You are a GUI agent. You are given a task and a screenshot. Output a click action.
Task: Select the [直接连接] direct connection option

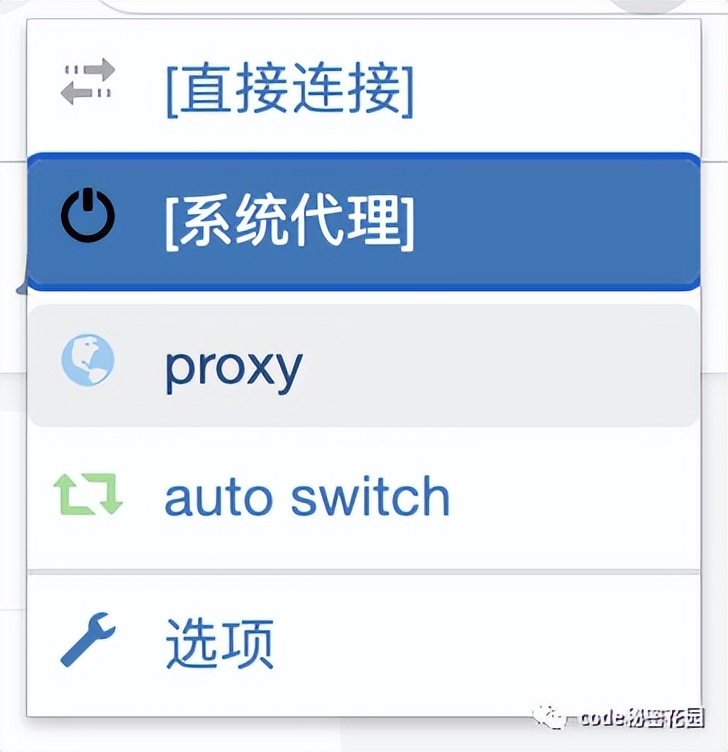point(289,88)
